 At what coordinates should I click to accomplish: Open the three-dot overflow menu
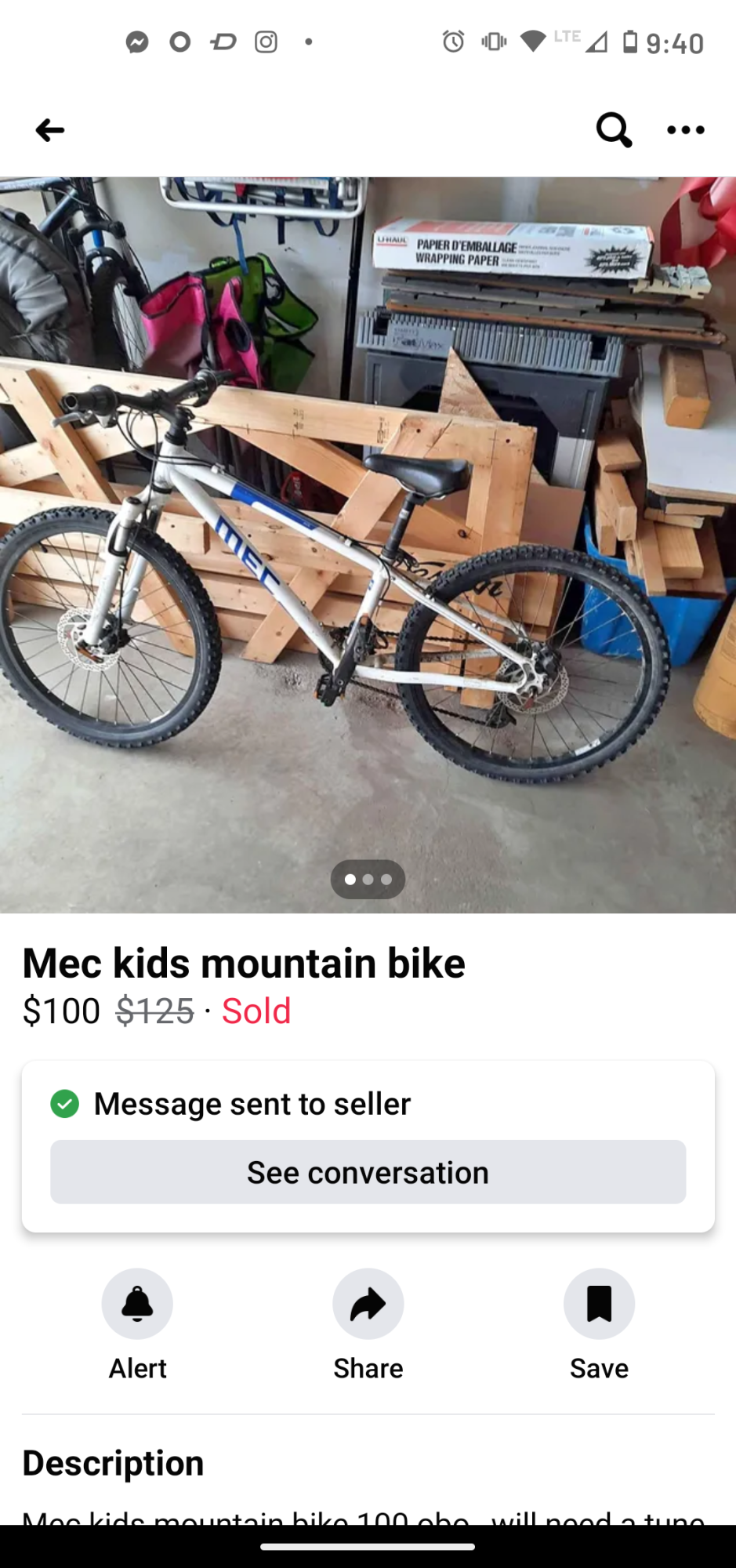pos(685,130)
